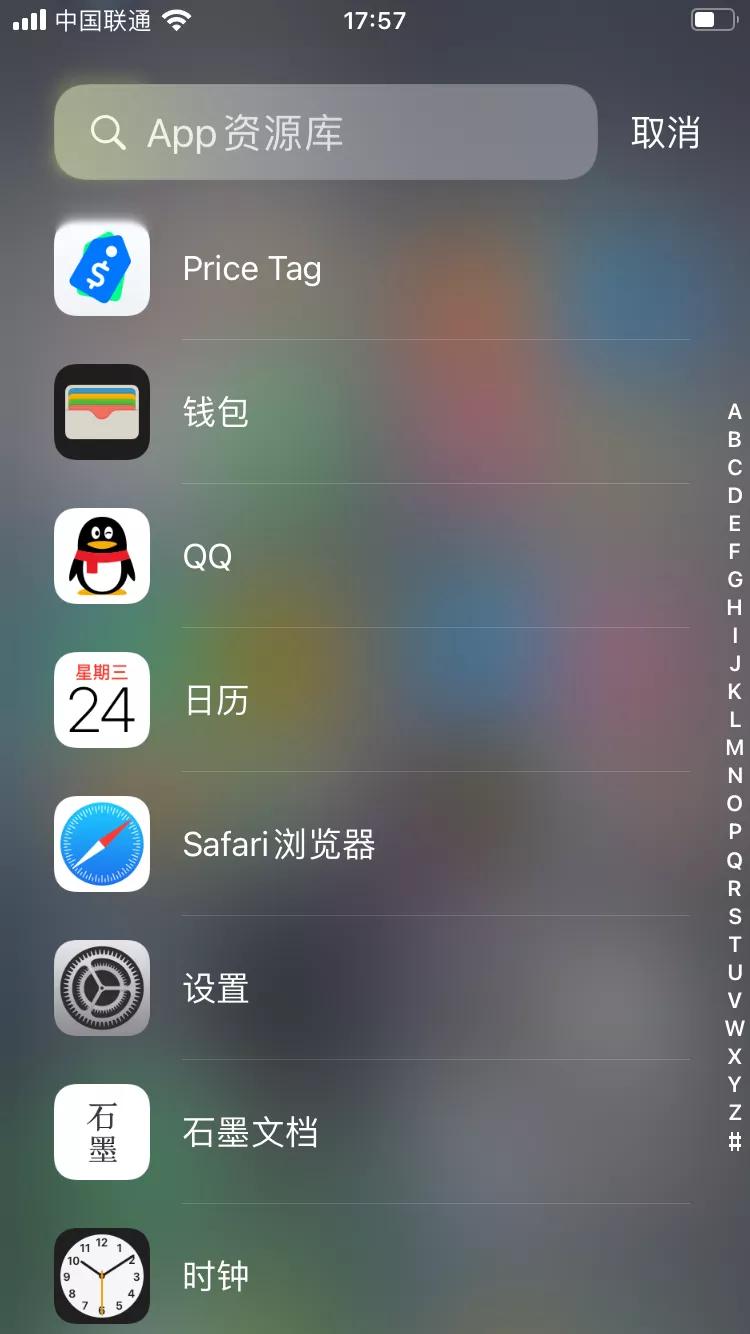
Task: Open the Price Tag app icon
Action: click(x=101, y=267)
